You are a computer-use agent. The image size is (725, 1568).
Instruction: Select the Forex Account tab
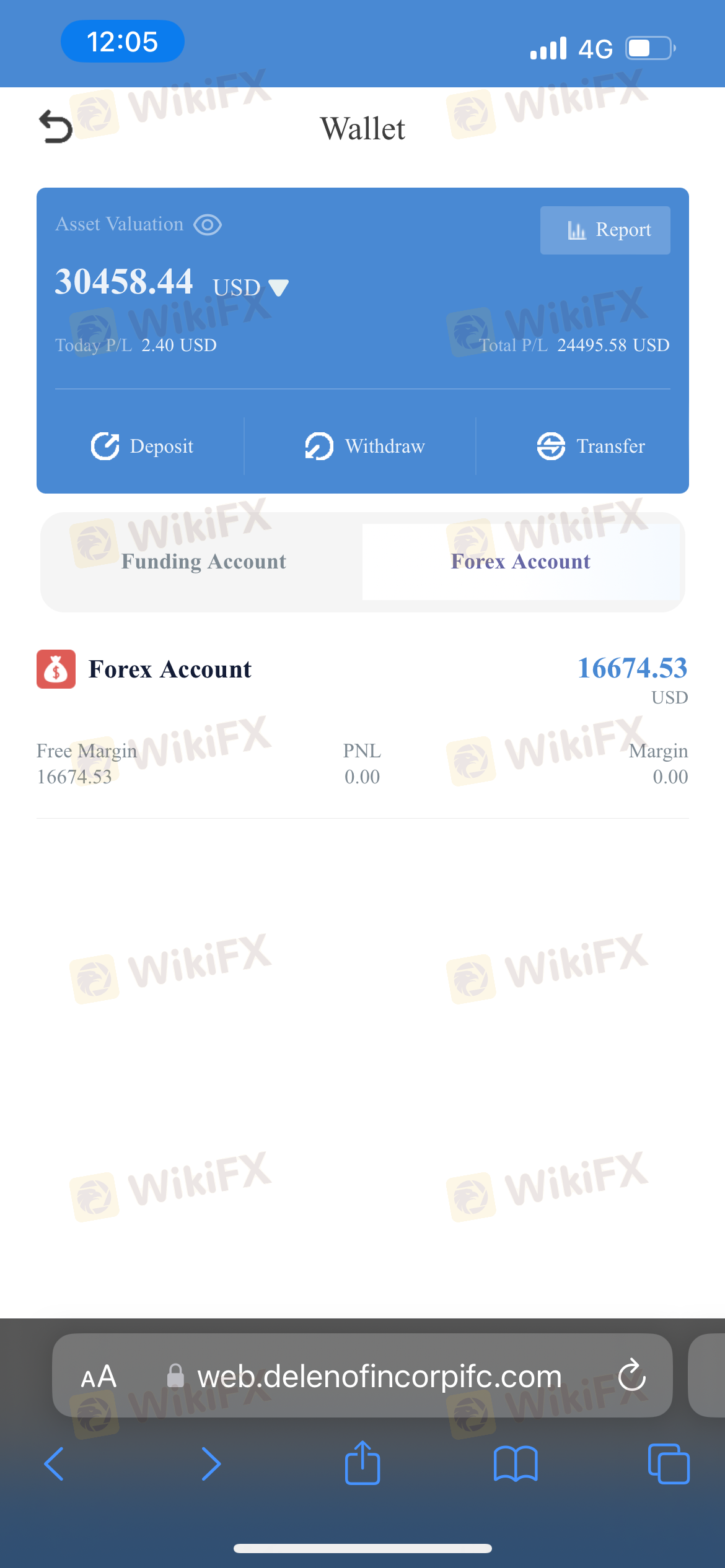point(521,562)
